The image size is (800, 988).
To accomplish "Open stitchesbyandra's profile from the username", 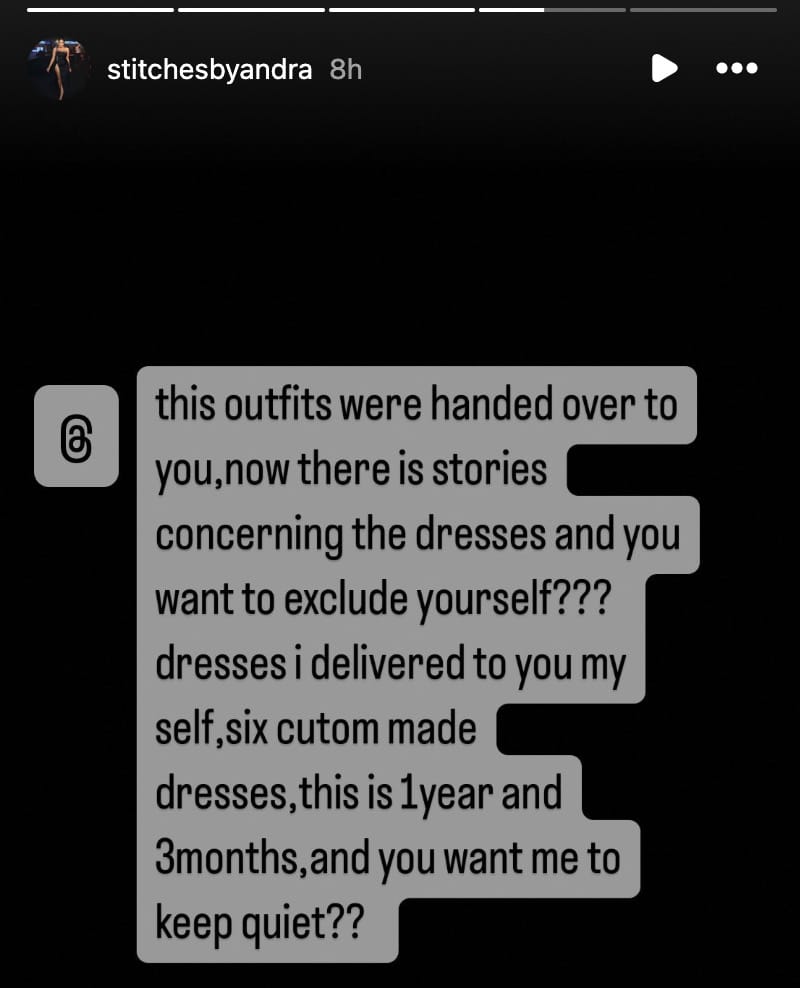I will click(x=210, y=69).
